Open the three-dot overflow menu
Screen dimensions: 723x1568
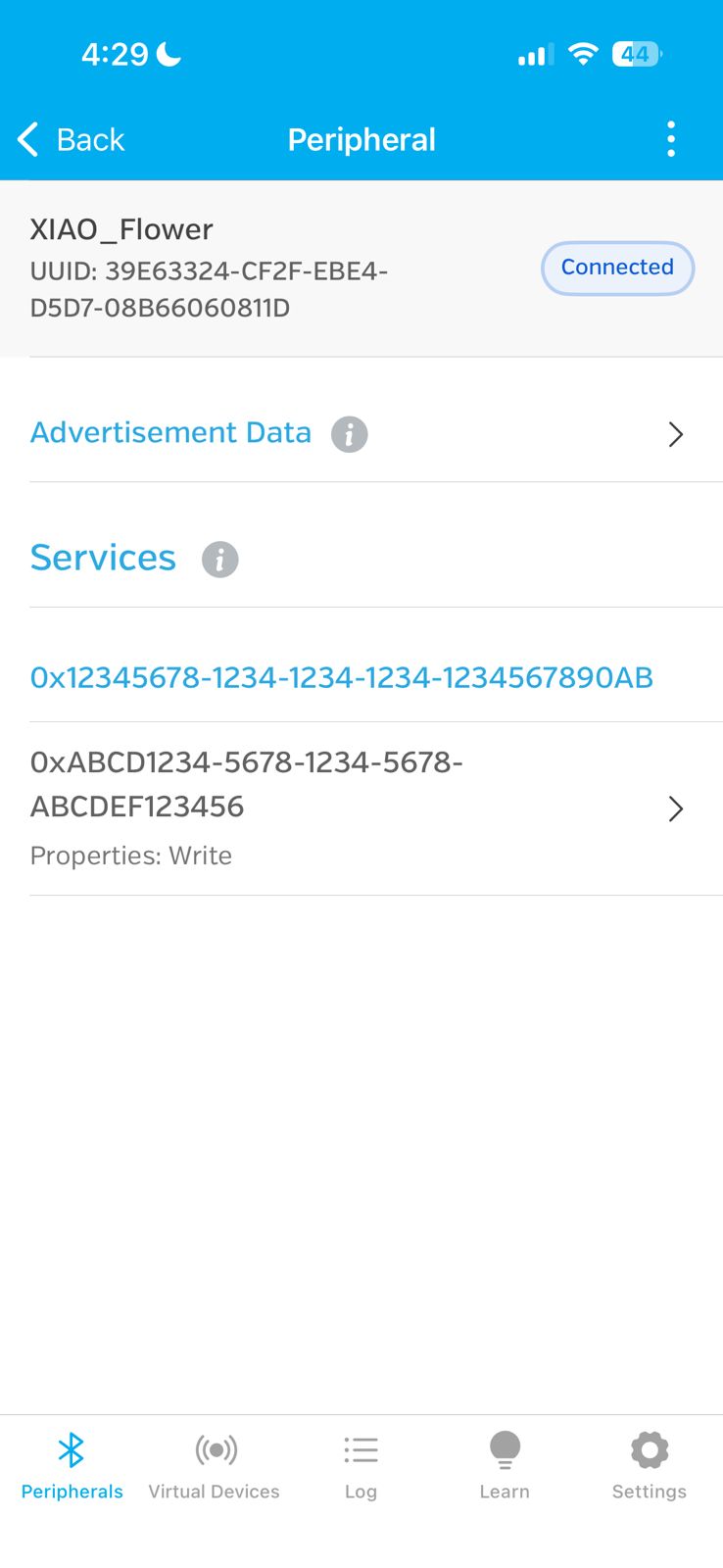click(x=671, y=139)
